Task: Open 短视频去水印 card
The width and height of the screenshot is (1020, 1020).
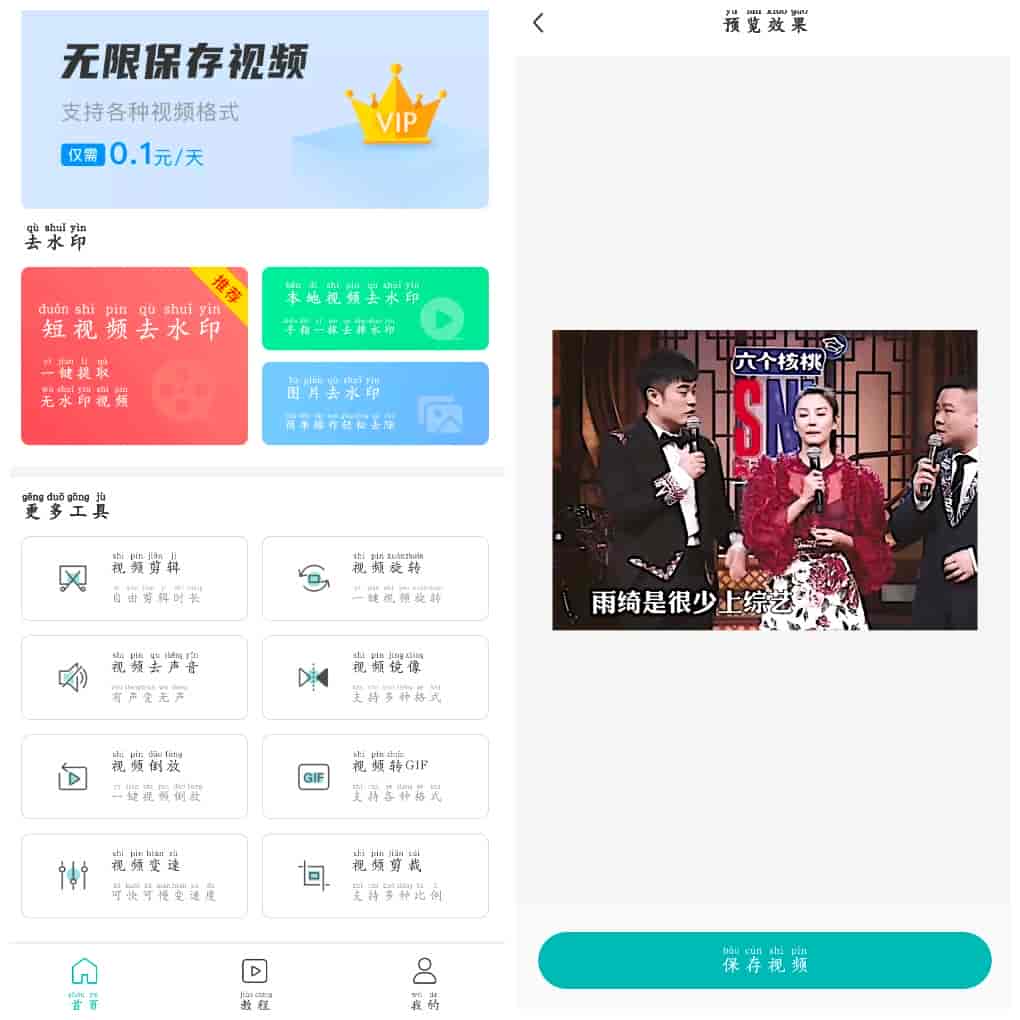Action: coord(134,355)
